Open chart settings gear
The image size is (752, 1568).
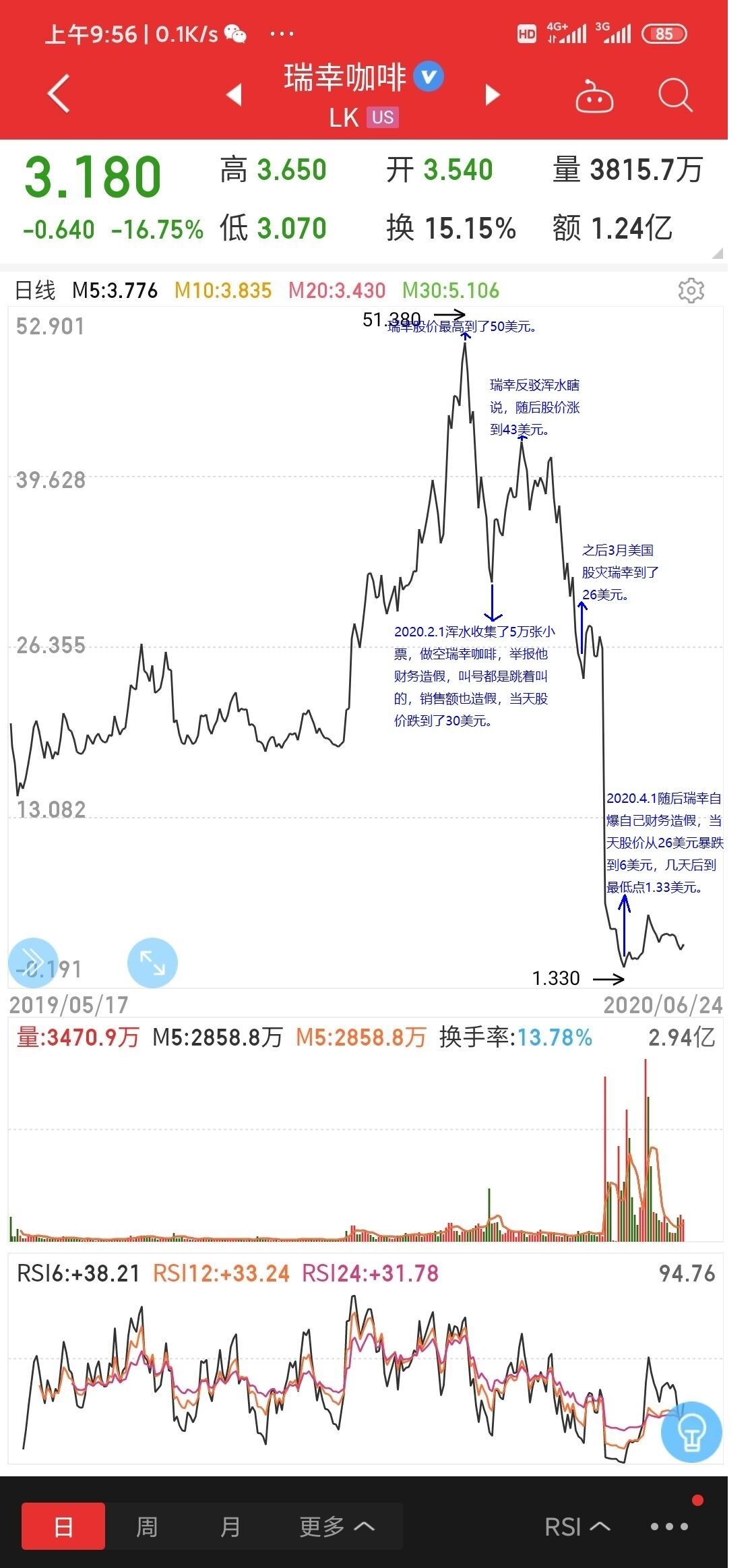pyautogui.click(x=691, y=291)
